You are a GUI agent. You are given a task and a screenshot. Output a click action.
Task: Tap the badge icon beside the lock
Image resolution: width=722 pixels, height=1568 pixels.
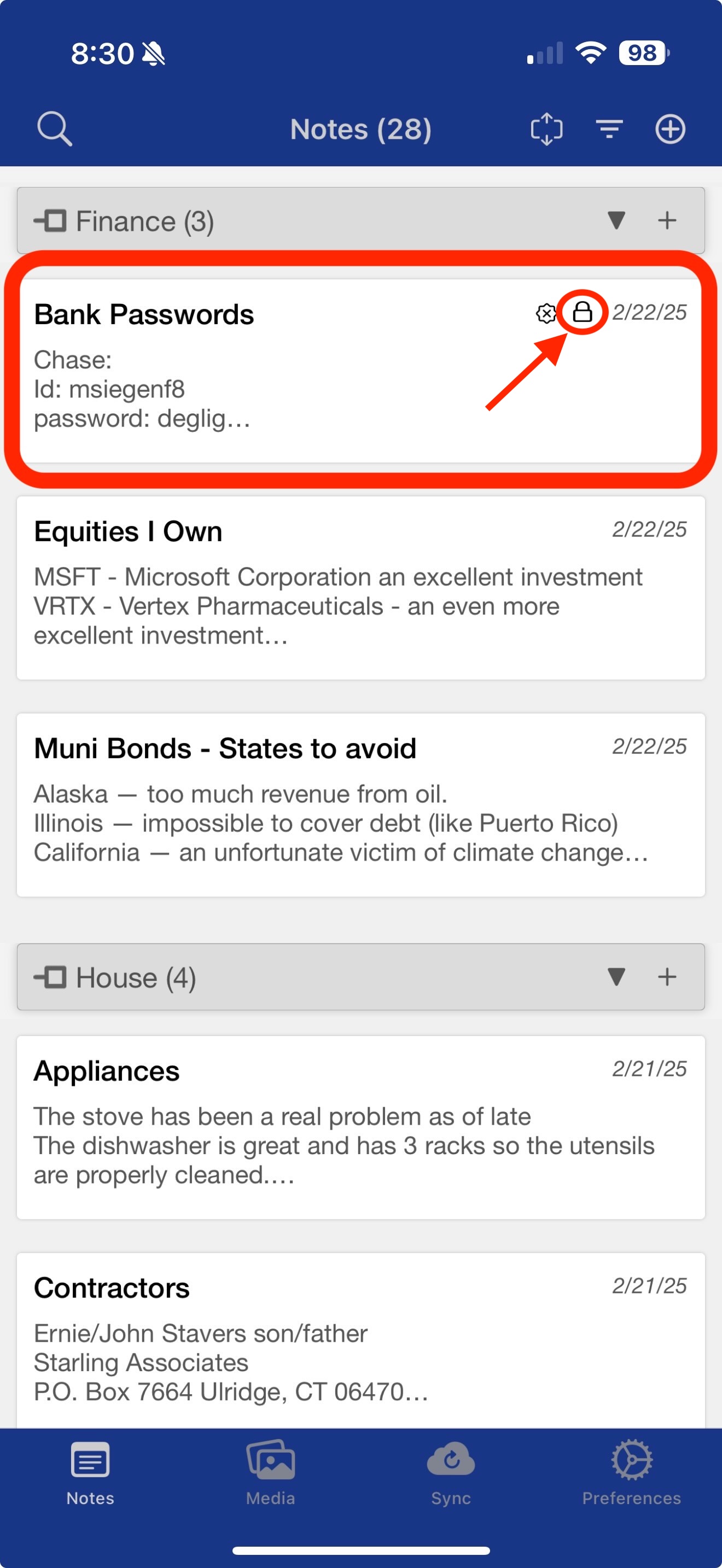click(546, 313)
